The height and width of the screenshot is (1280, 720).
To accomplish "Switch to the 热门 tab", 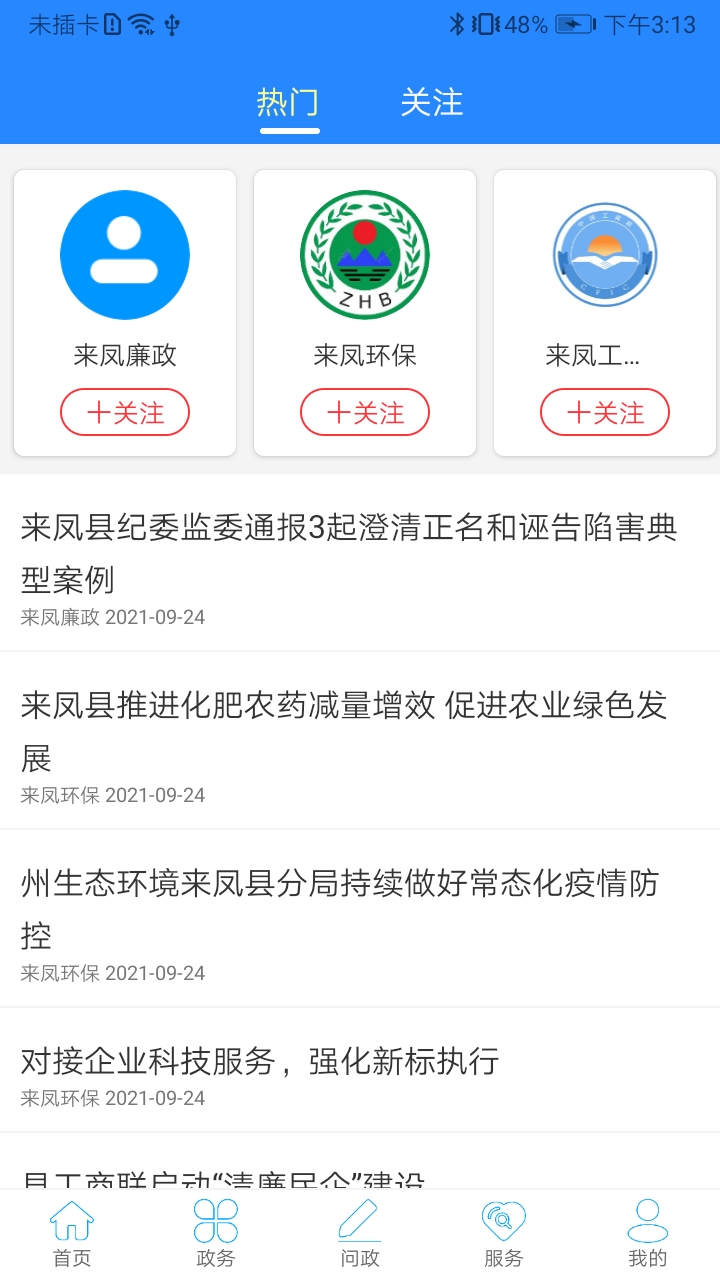I will pos(289,101).
